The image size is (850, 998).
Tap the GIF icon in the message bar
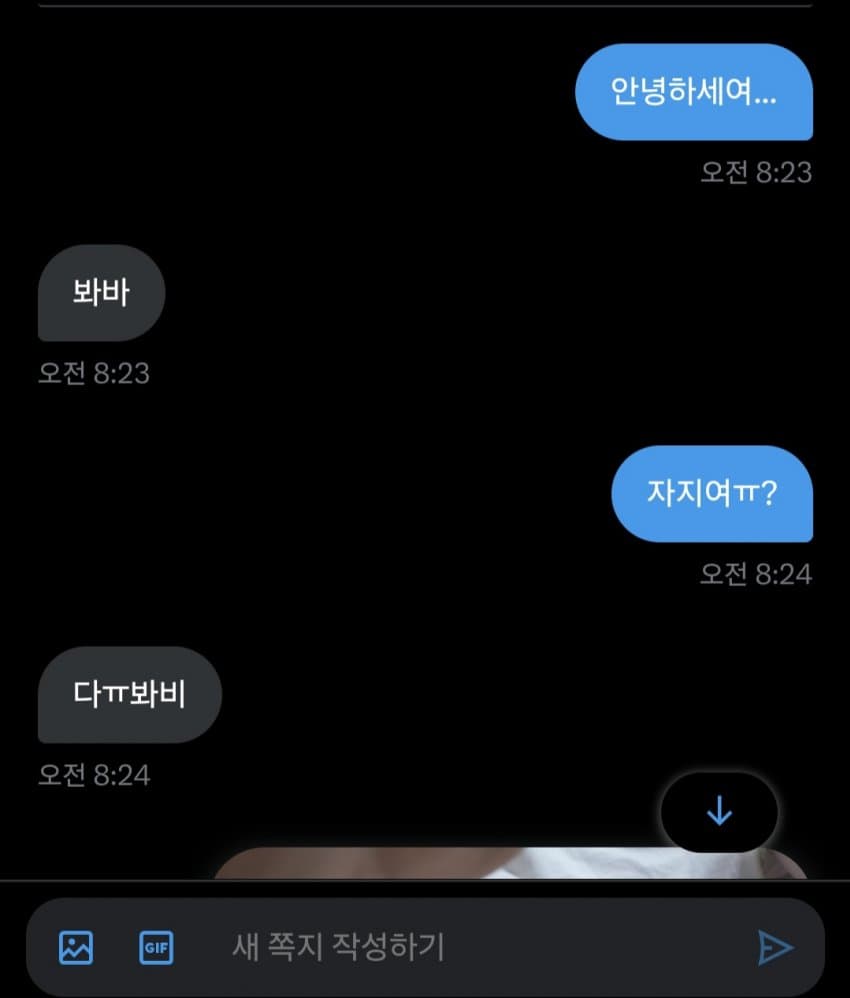coord(155,947)
